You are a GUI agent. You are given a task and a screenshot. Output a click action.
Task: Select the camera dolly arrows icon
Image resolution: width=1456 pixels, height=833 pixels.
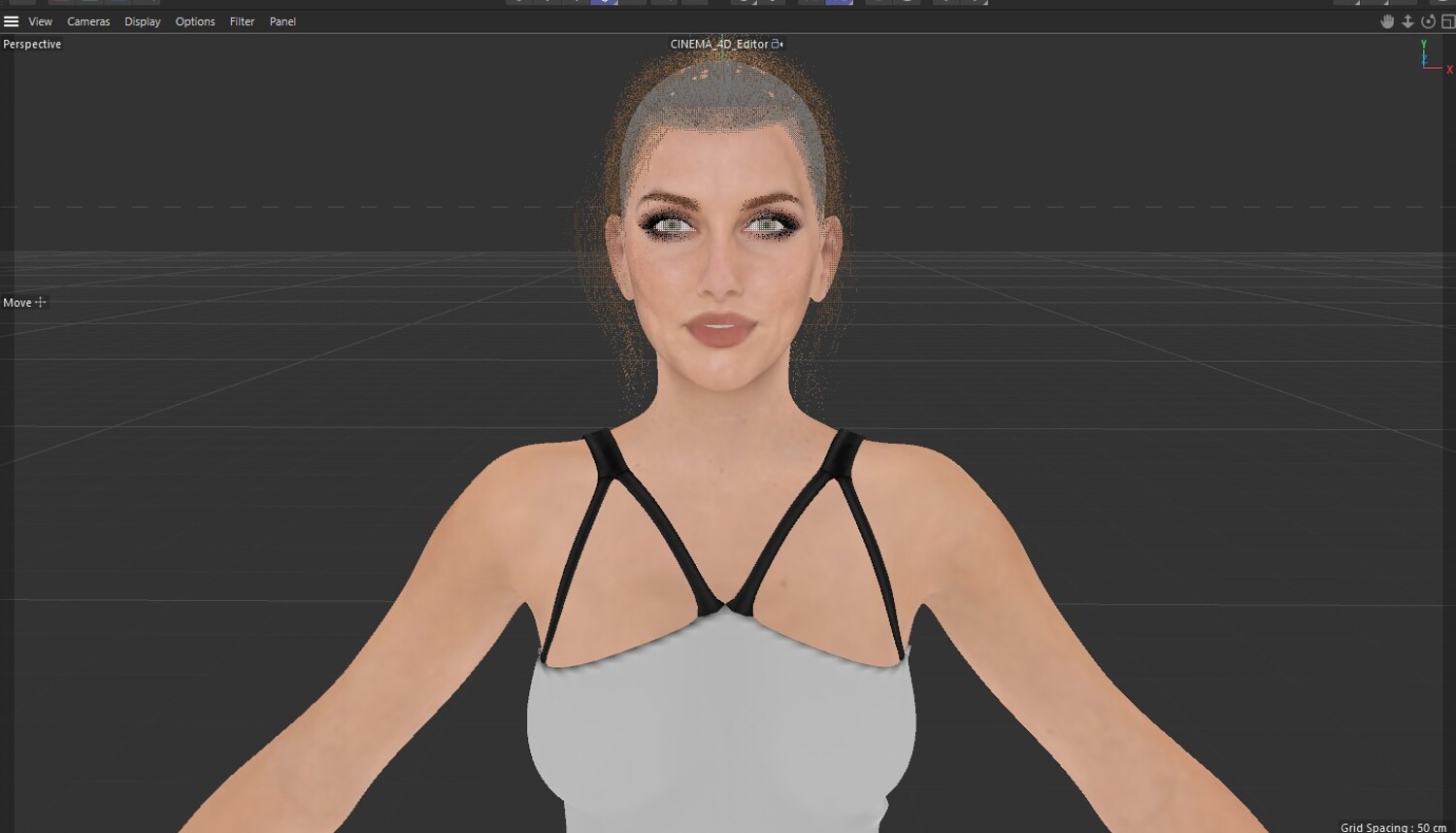pos(1407,21)
